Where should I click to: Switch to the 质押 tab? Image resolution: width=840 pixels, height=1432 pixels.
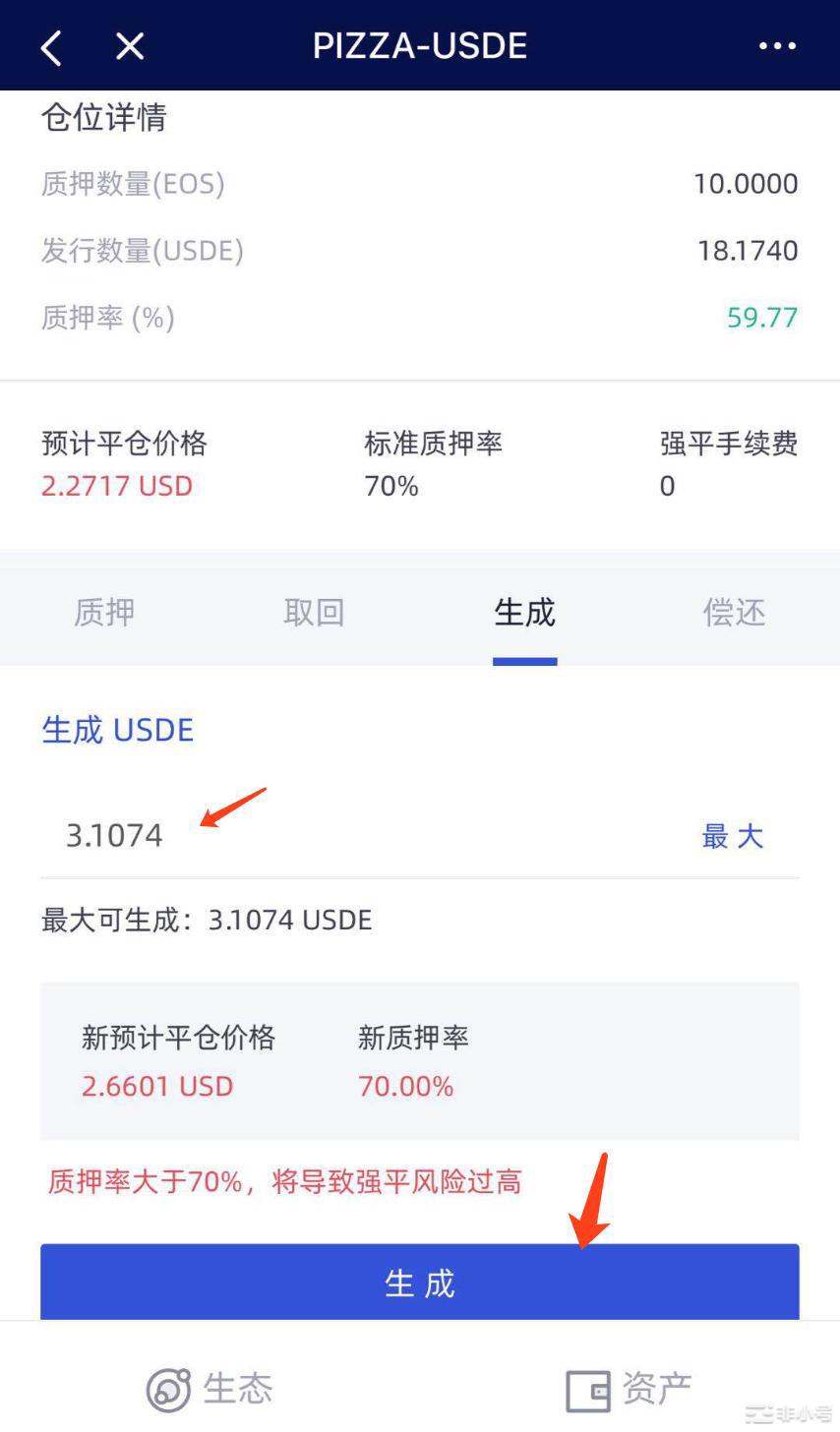pyautogui.click(x=104, y=612)
